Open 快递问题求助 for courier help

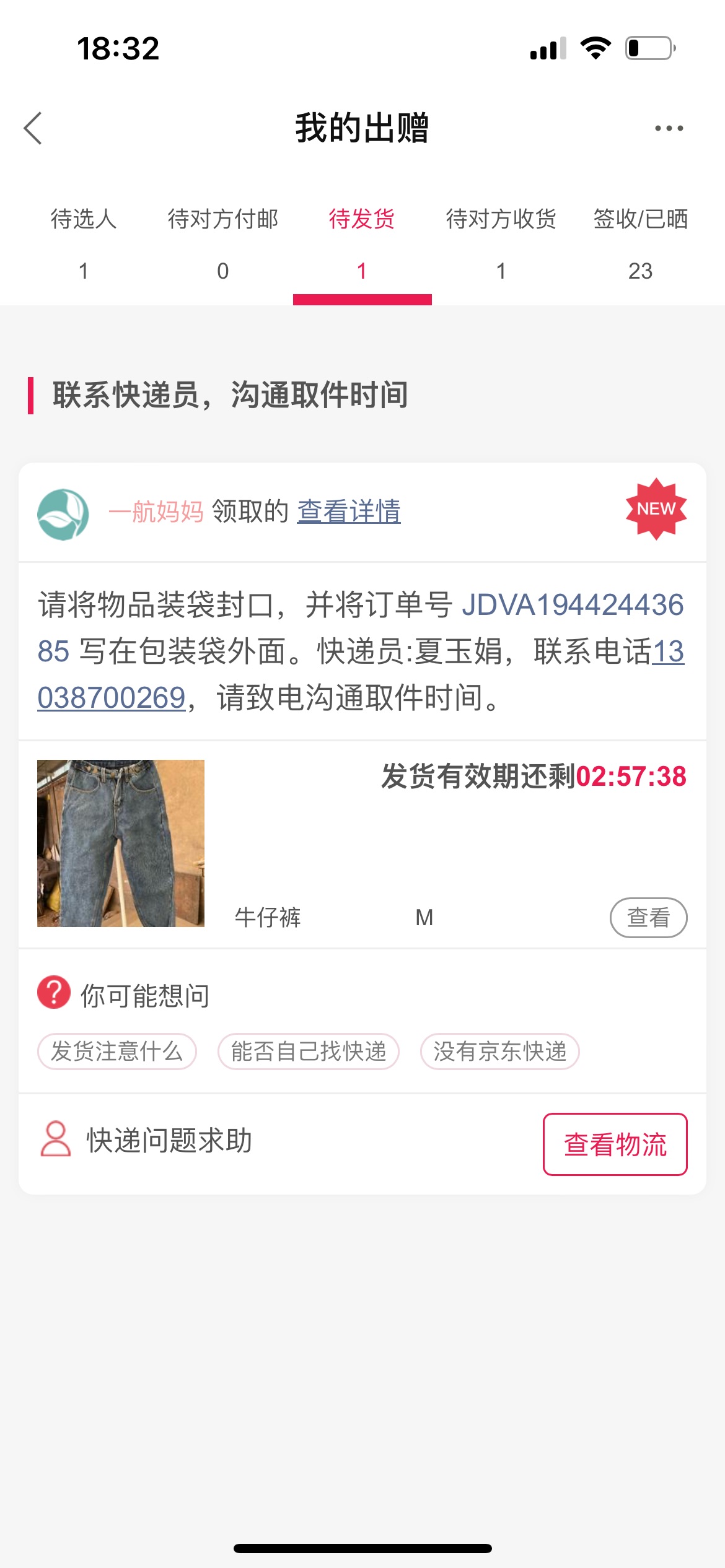pyautogui.click(x=146, y=1140)
